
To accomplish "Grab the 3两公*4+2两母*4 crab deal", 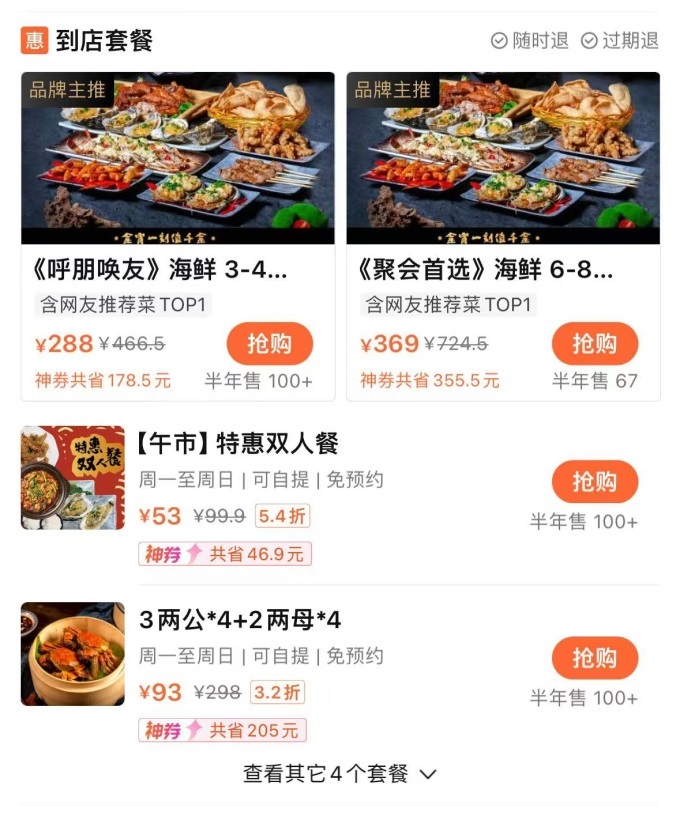I will click(594, 658).
